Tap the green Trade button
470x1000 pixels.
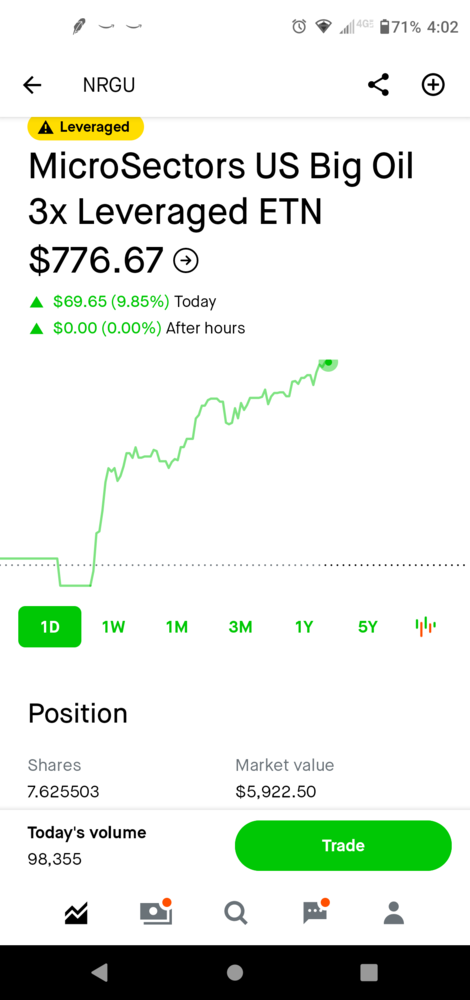[343, 846]
